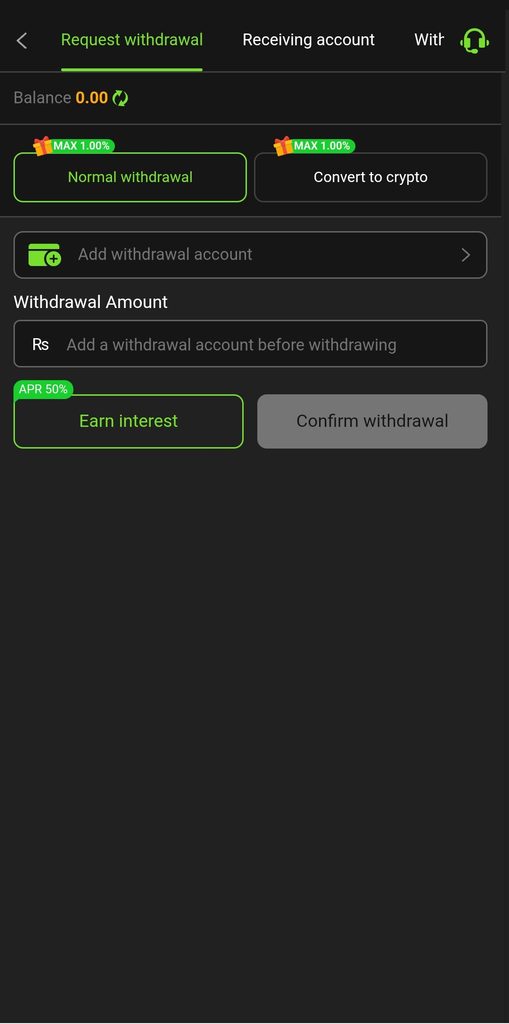
Task: Tap Confirm withdrawal
Action: [x=372, y=421]
